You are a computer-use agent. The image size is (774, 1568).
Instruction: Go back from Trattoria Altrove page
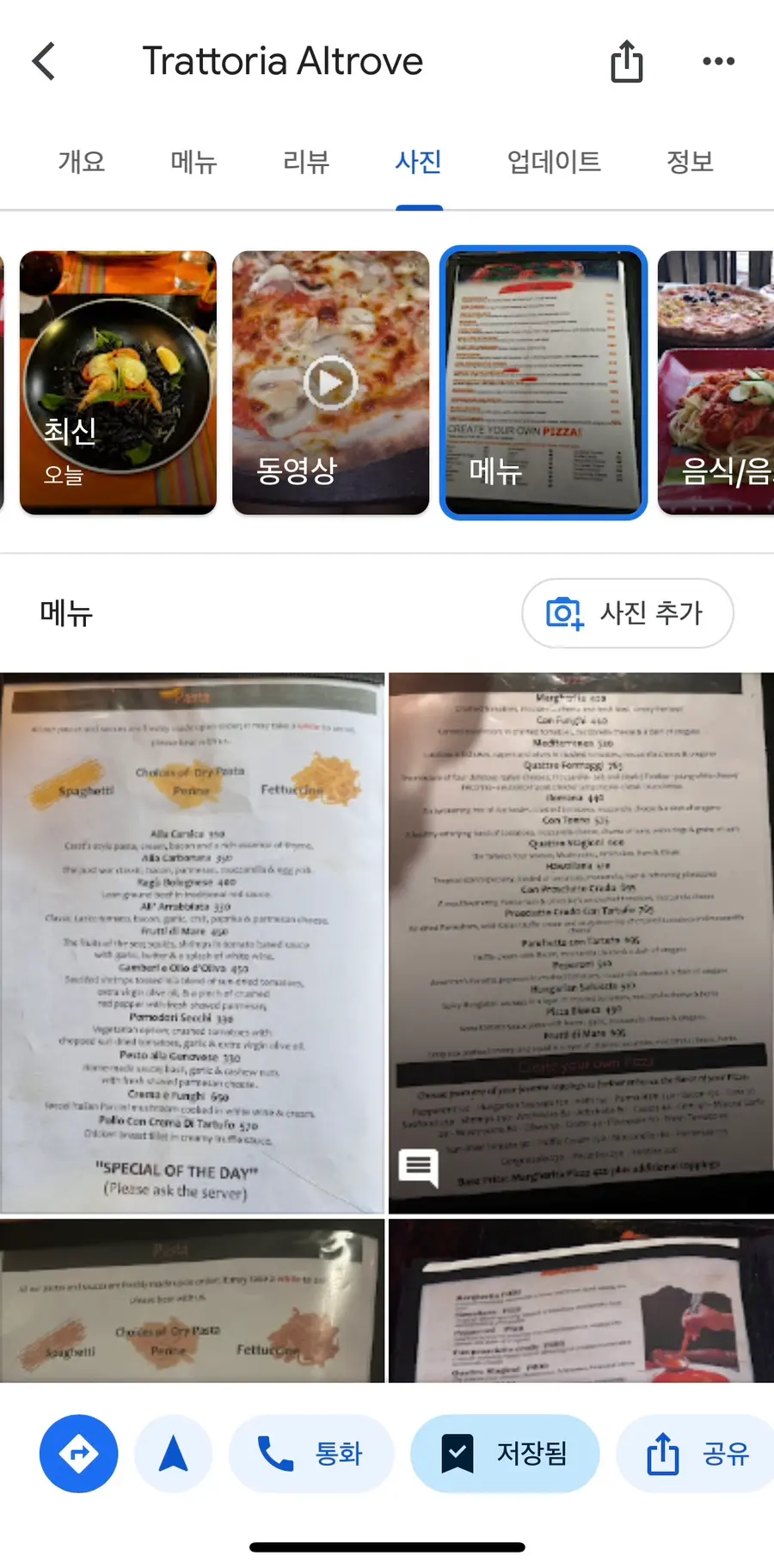pos(44,61)
